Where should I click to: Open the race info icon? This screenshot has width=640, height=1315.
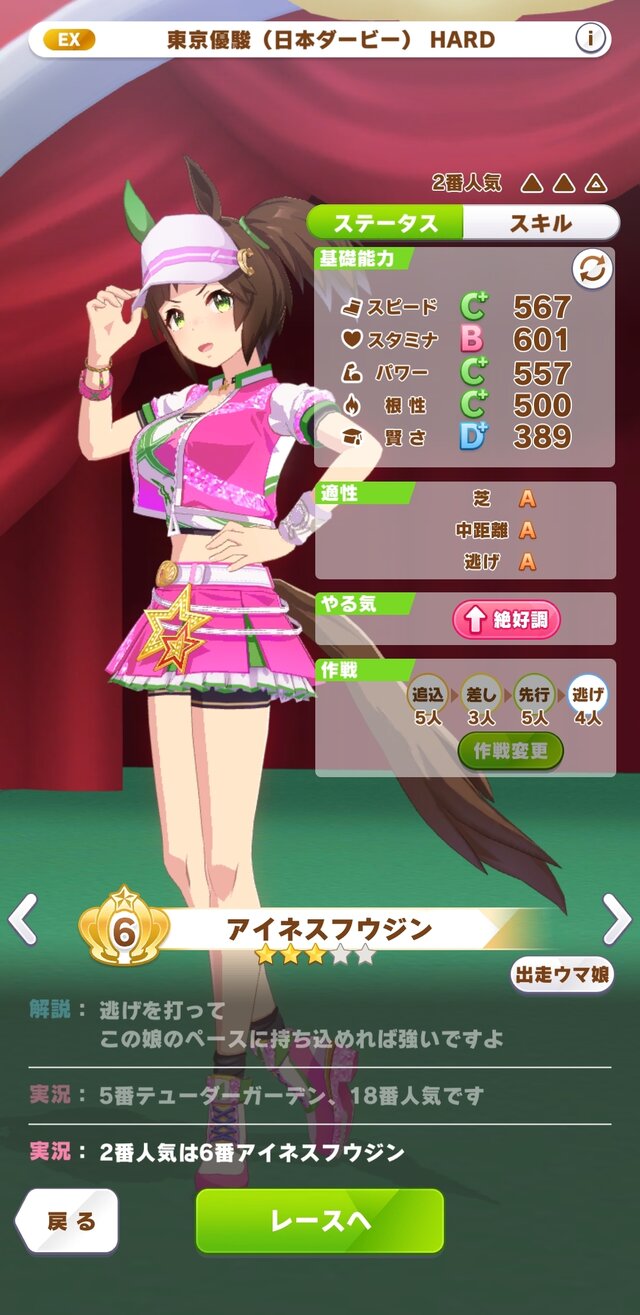point(591,40)
